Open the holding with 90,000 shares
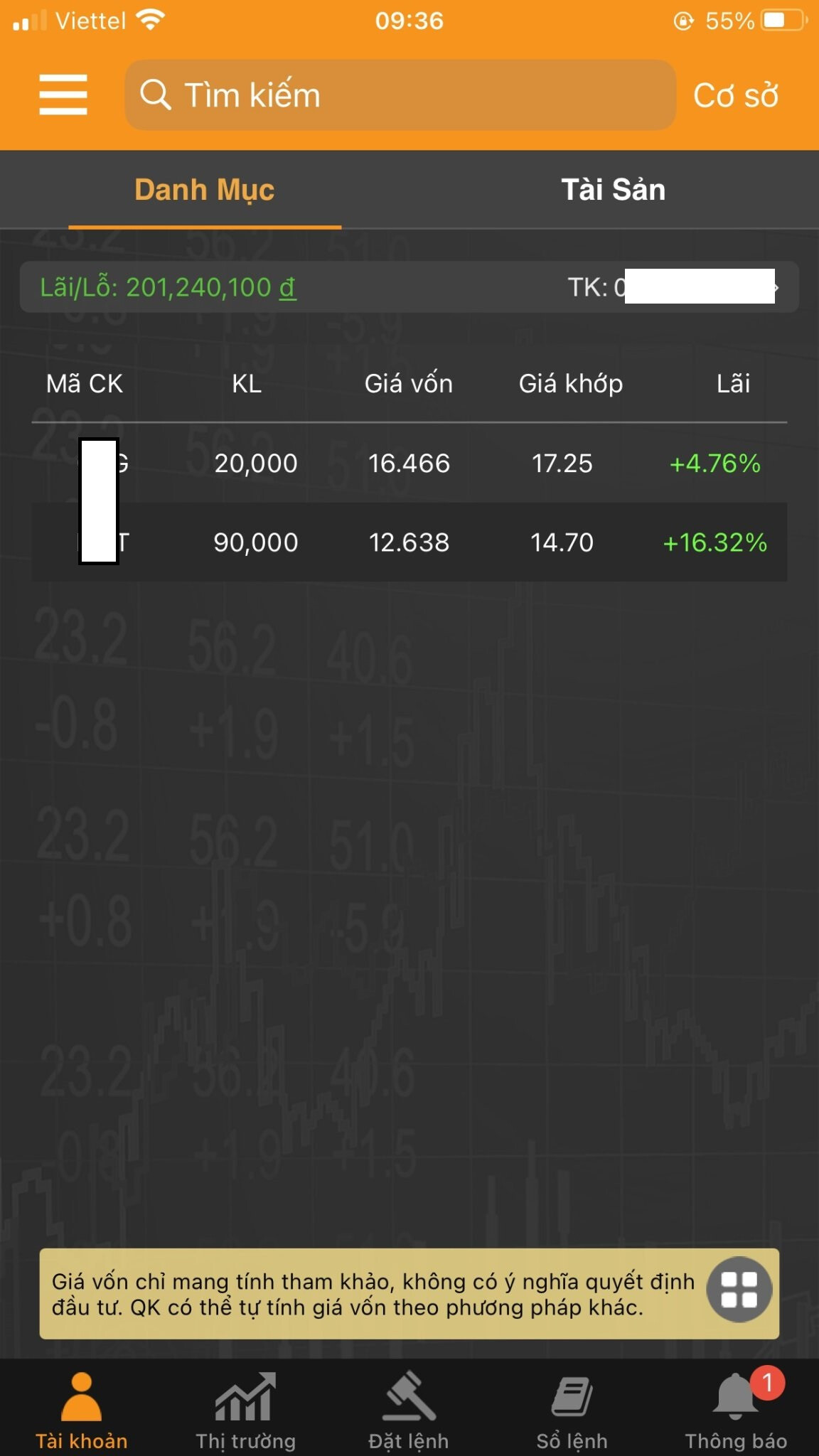Image resolution: width=819 pixels, height=1456 pixels. point(409,542)
